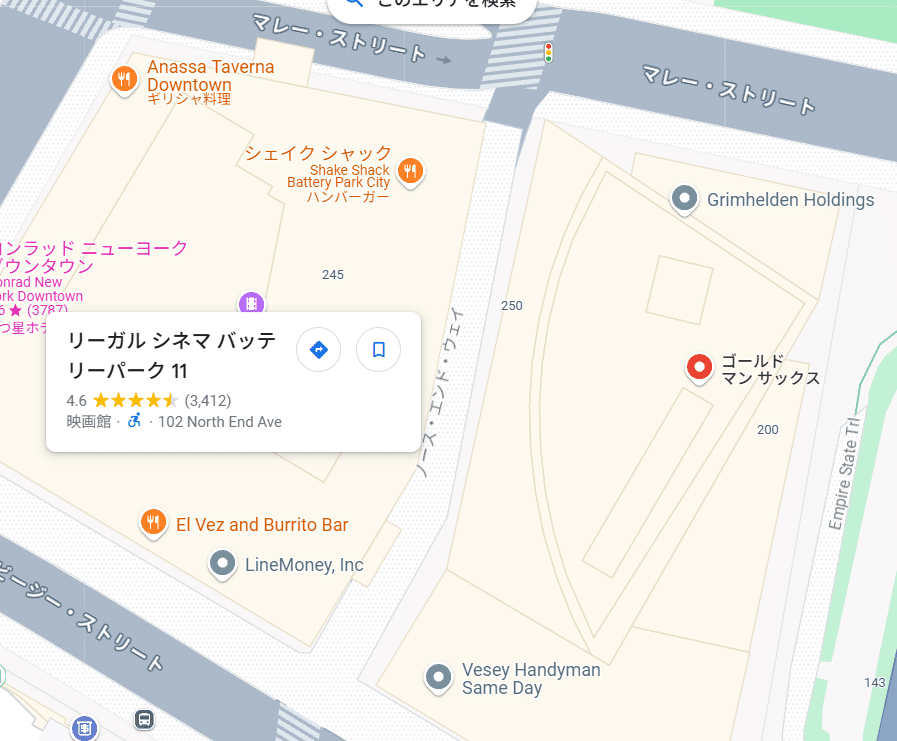Viewport: 897px width, 741px height.
Task: Open the Grimhelden Holdings place marker
Action: [x=685, y=199]
